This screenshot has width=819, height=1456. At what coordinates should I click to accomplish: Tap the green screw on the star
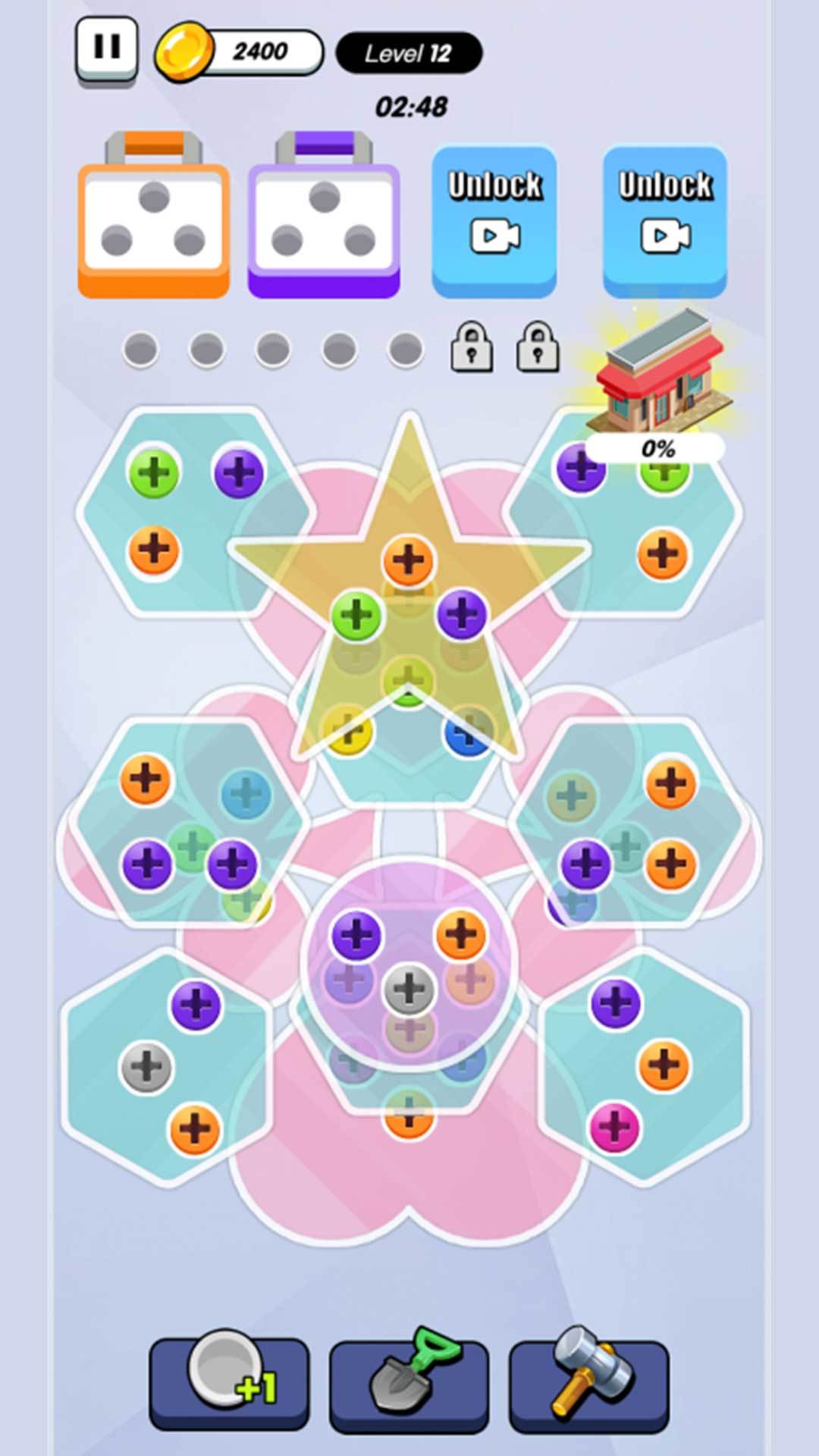coord(356,615)
